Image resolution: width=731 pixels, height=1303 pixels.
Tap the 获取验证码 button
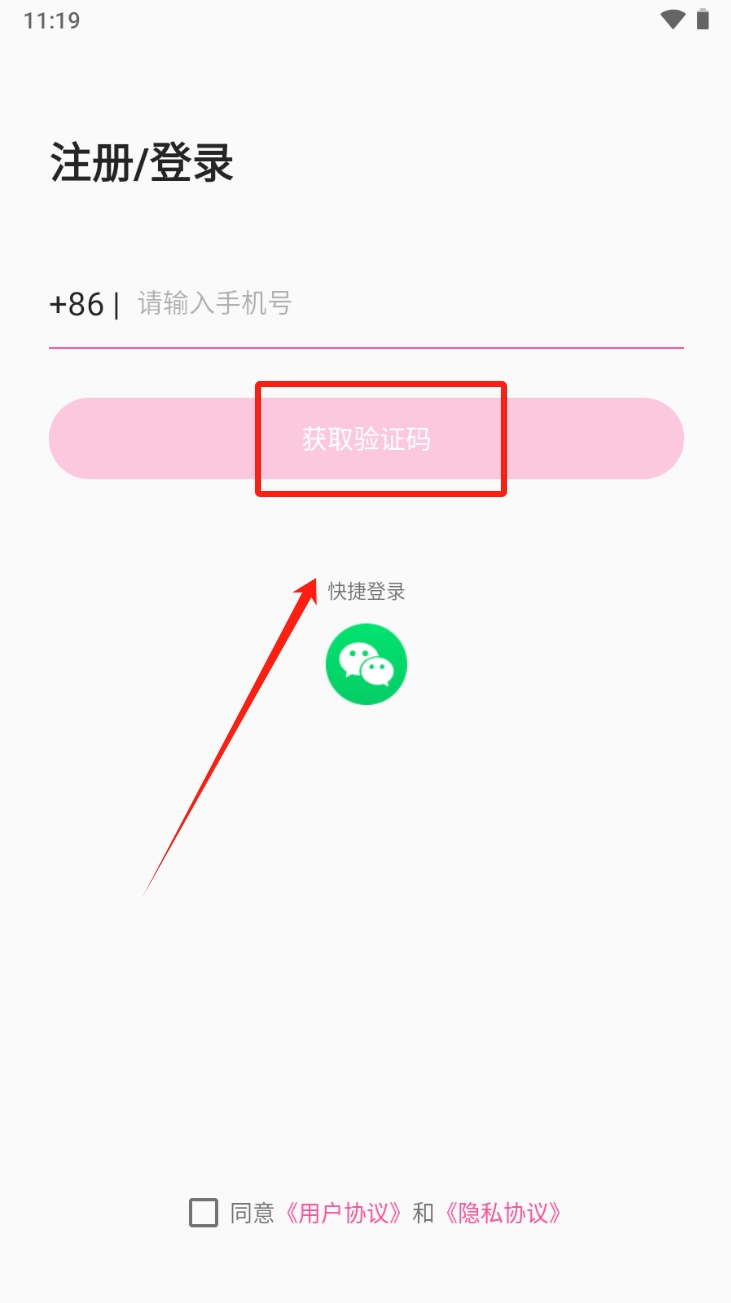(366, 439)
